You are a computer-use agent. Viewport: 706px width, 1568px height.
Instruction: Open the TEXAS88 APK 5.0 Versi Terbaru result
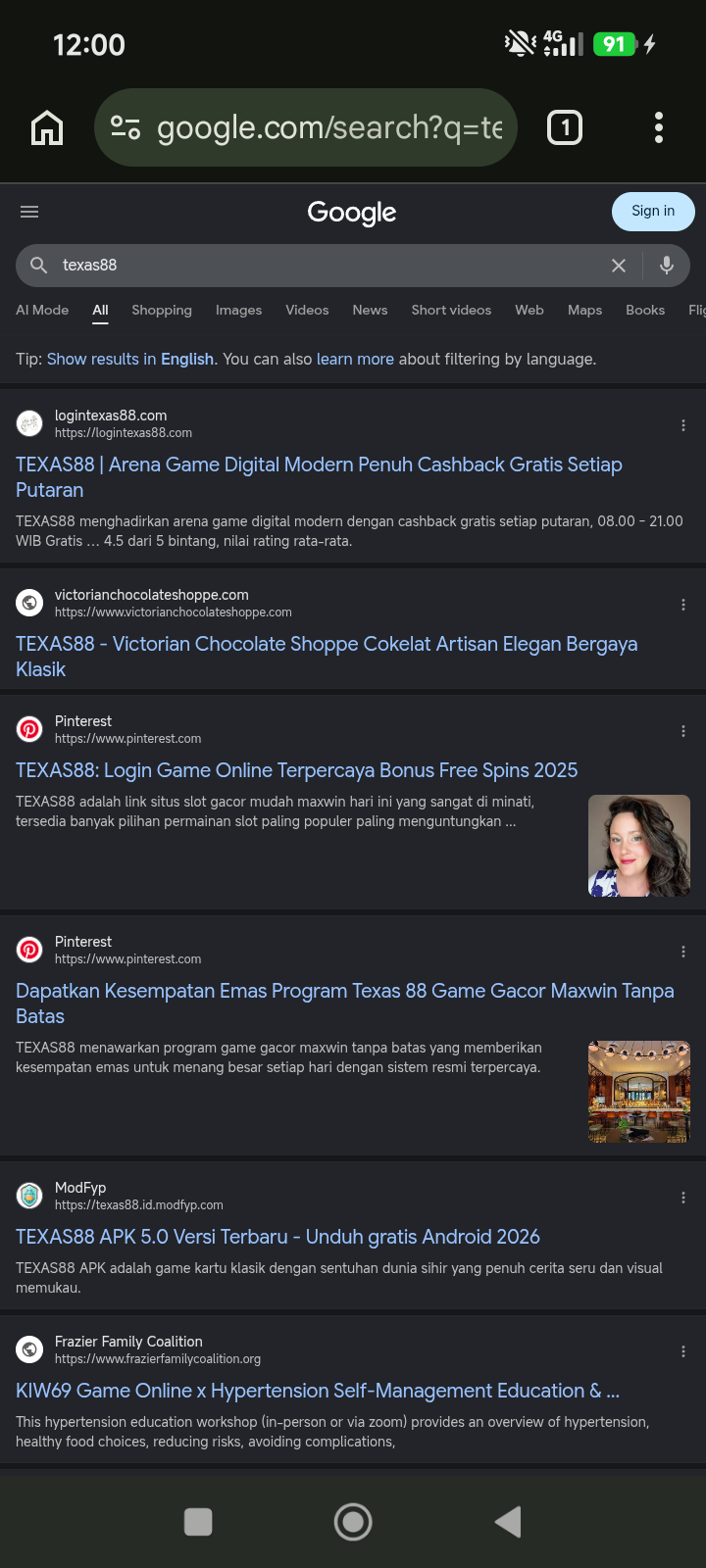pyautogui.click(x=277, y=1237)
